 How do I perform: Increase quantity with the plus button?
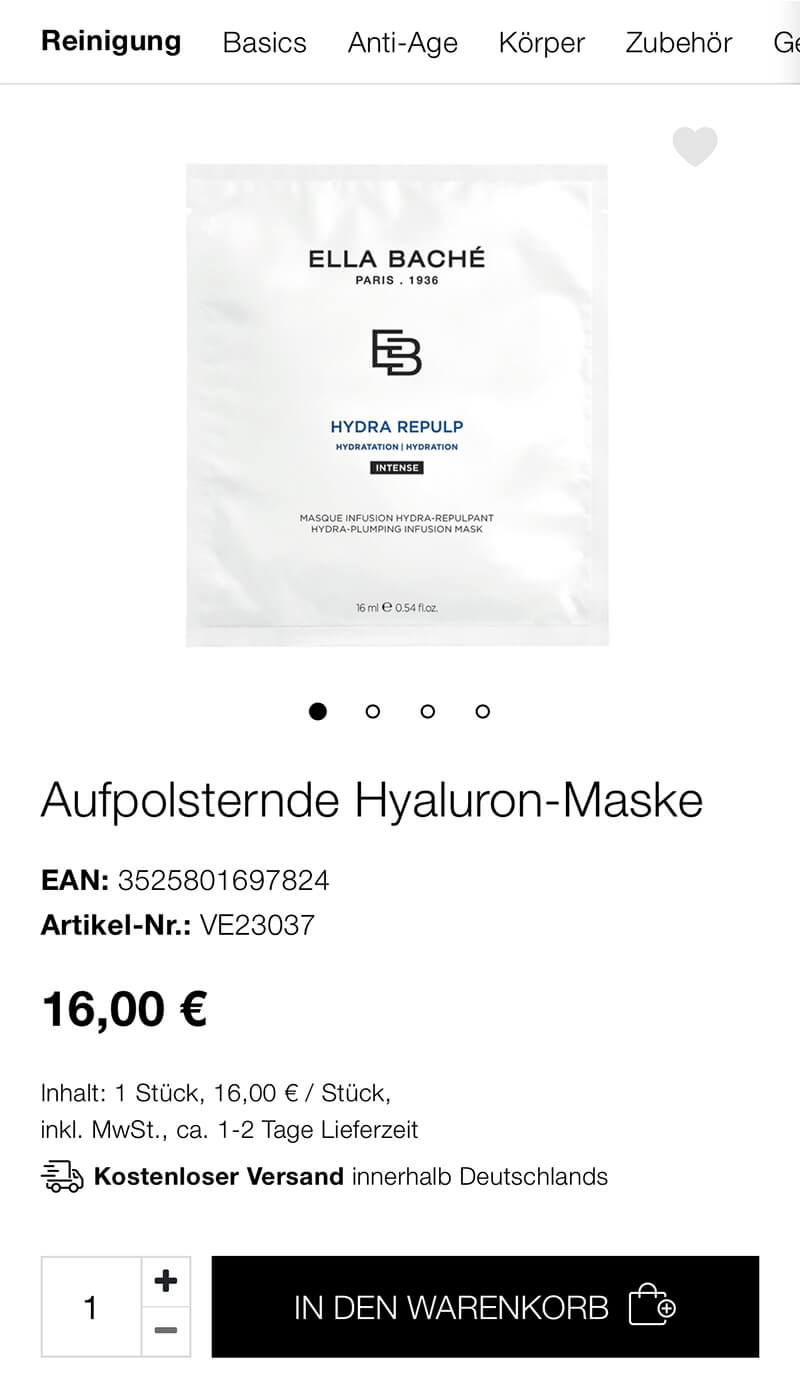(x=166, y=1281)
